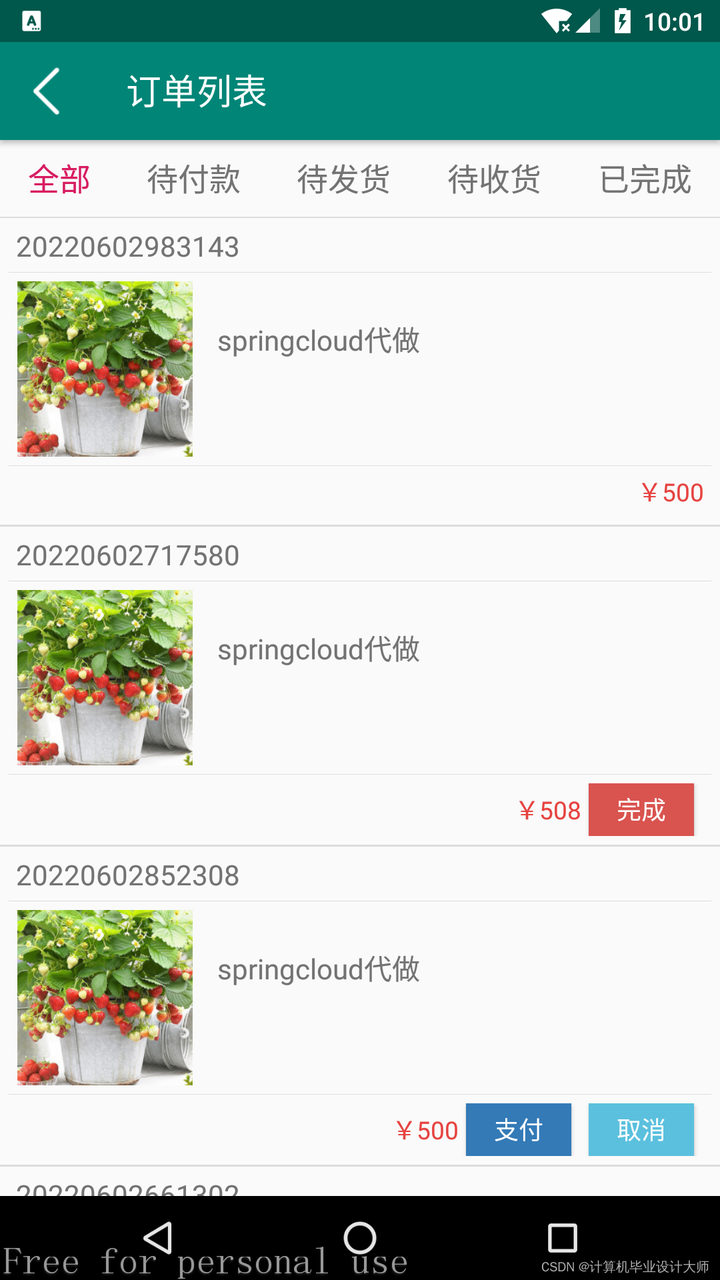Cancel the order with 取消
Screen dimensions: 720x1280
point(641,1130)
